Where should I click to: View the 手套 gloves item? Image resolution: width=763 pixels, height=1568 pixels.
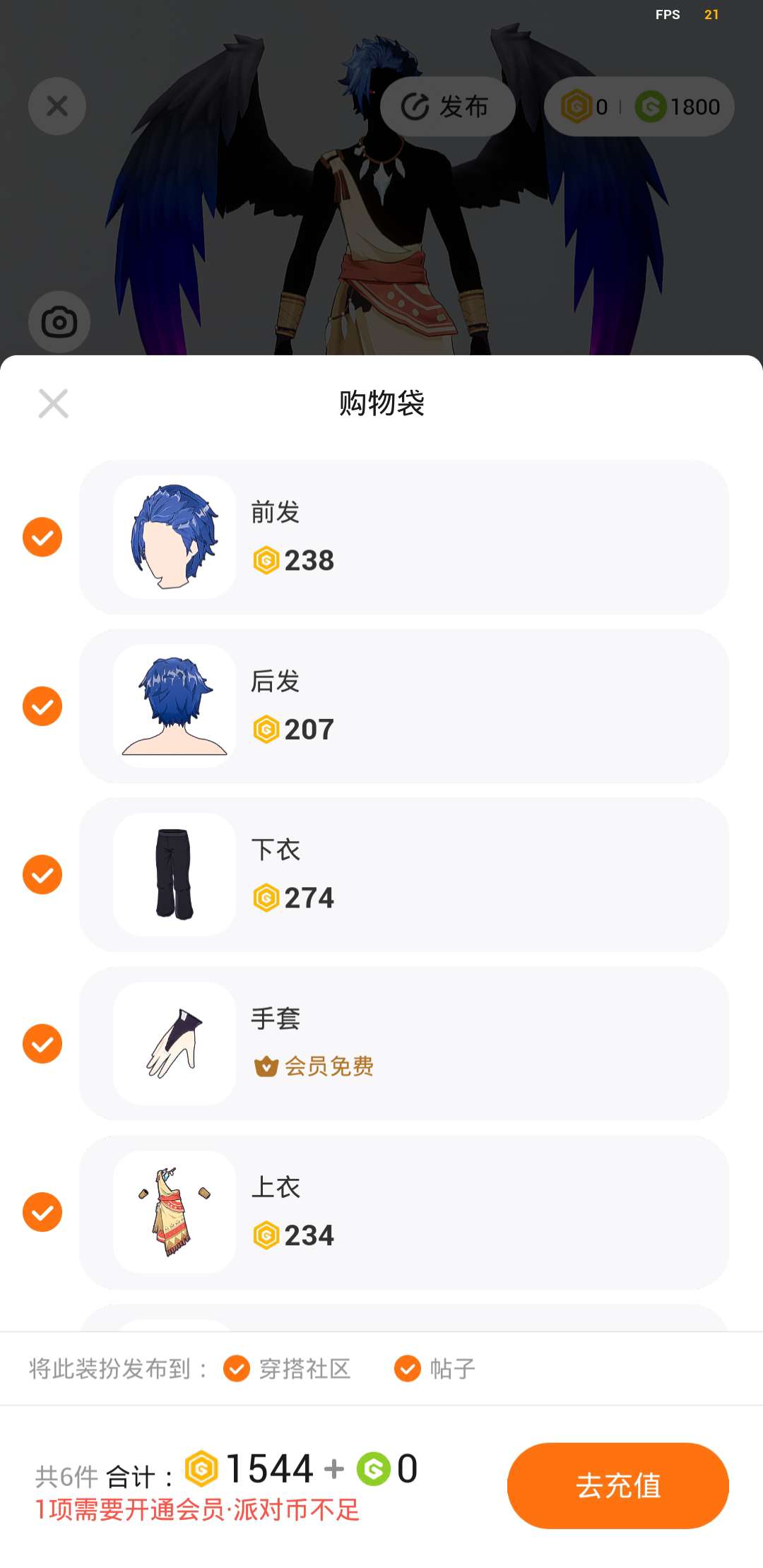click(403, 1043)
